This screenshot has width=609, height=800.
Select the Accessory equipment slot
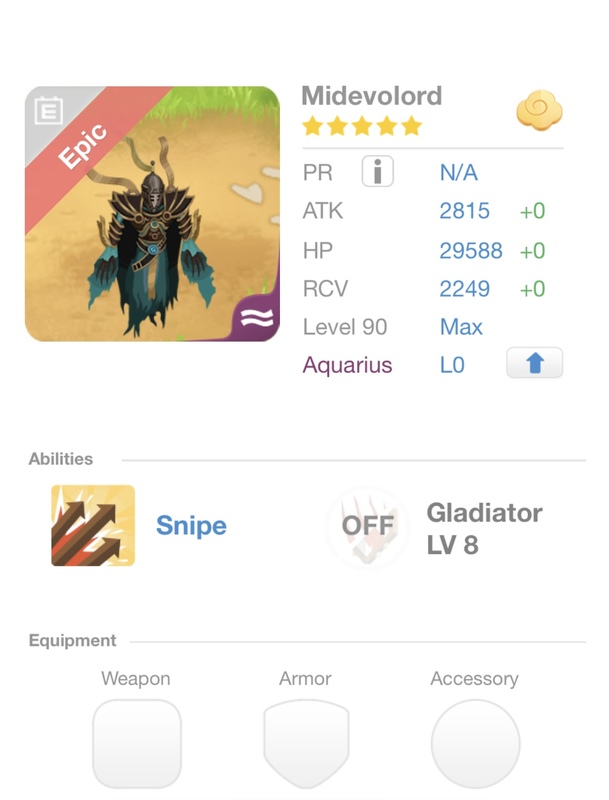474,743
